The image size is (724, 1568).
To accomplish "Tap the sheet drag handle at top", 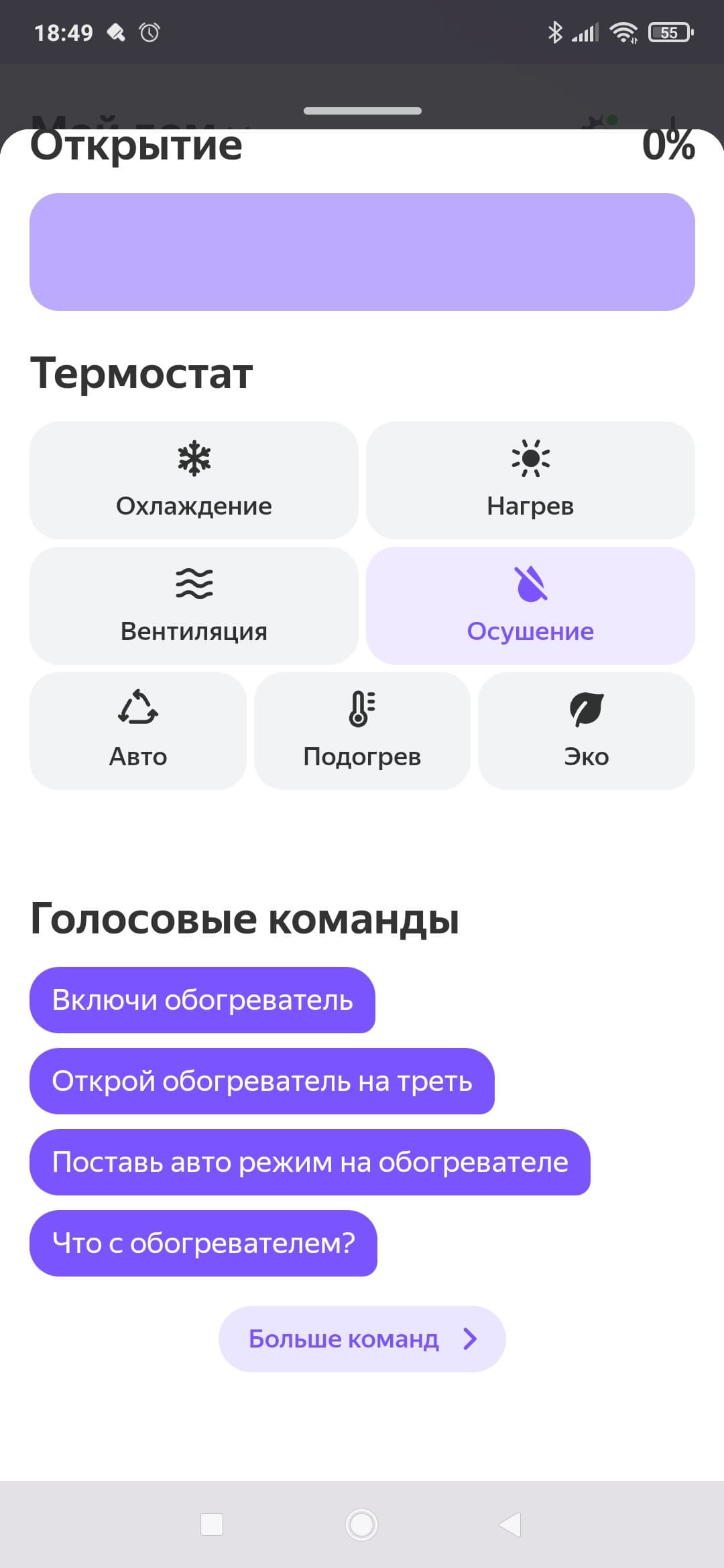I will point(362,111).
